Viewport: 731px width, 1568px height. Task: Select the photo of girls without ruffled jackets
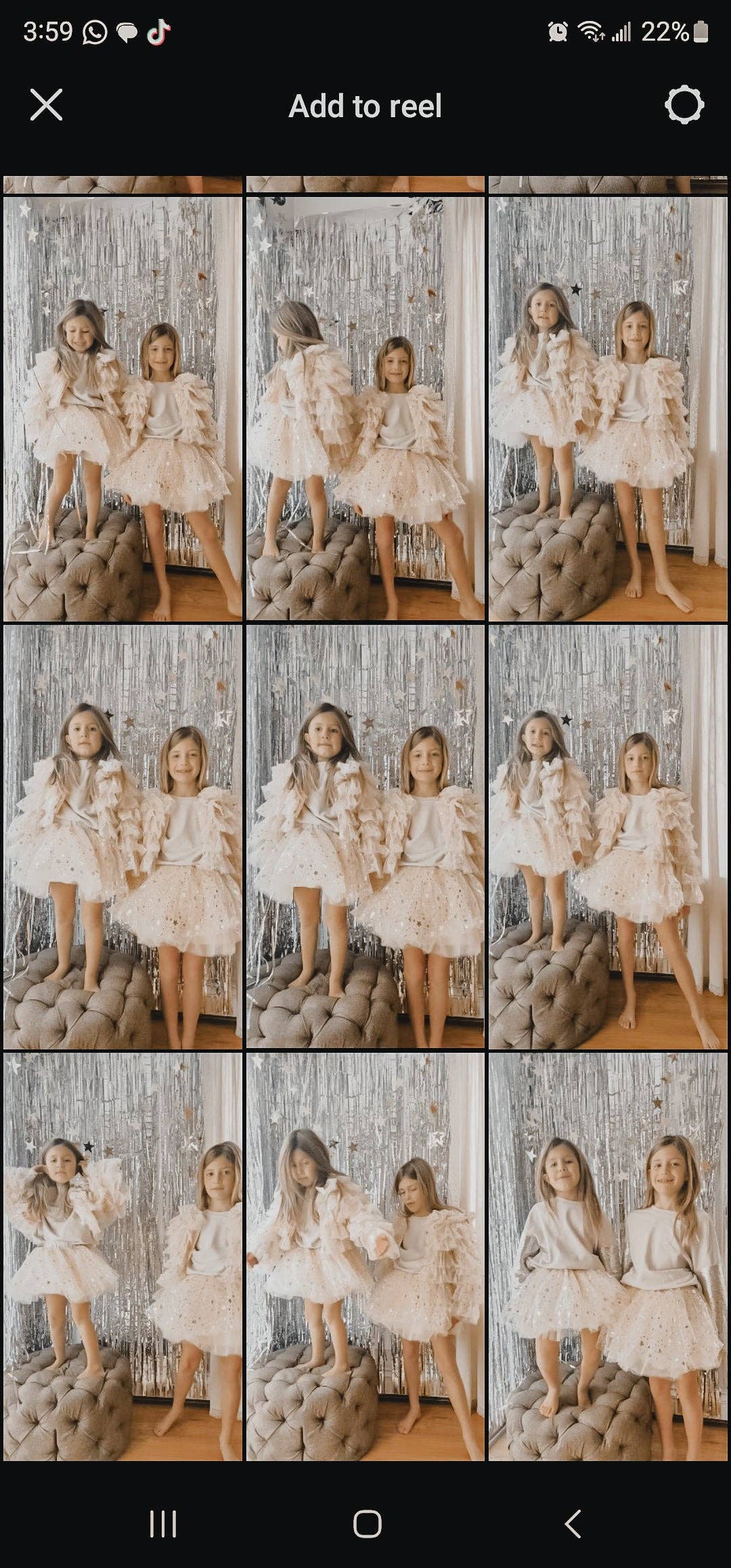pos(608,1257)
